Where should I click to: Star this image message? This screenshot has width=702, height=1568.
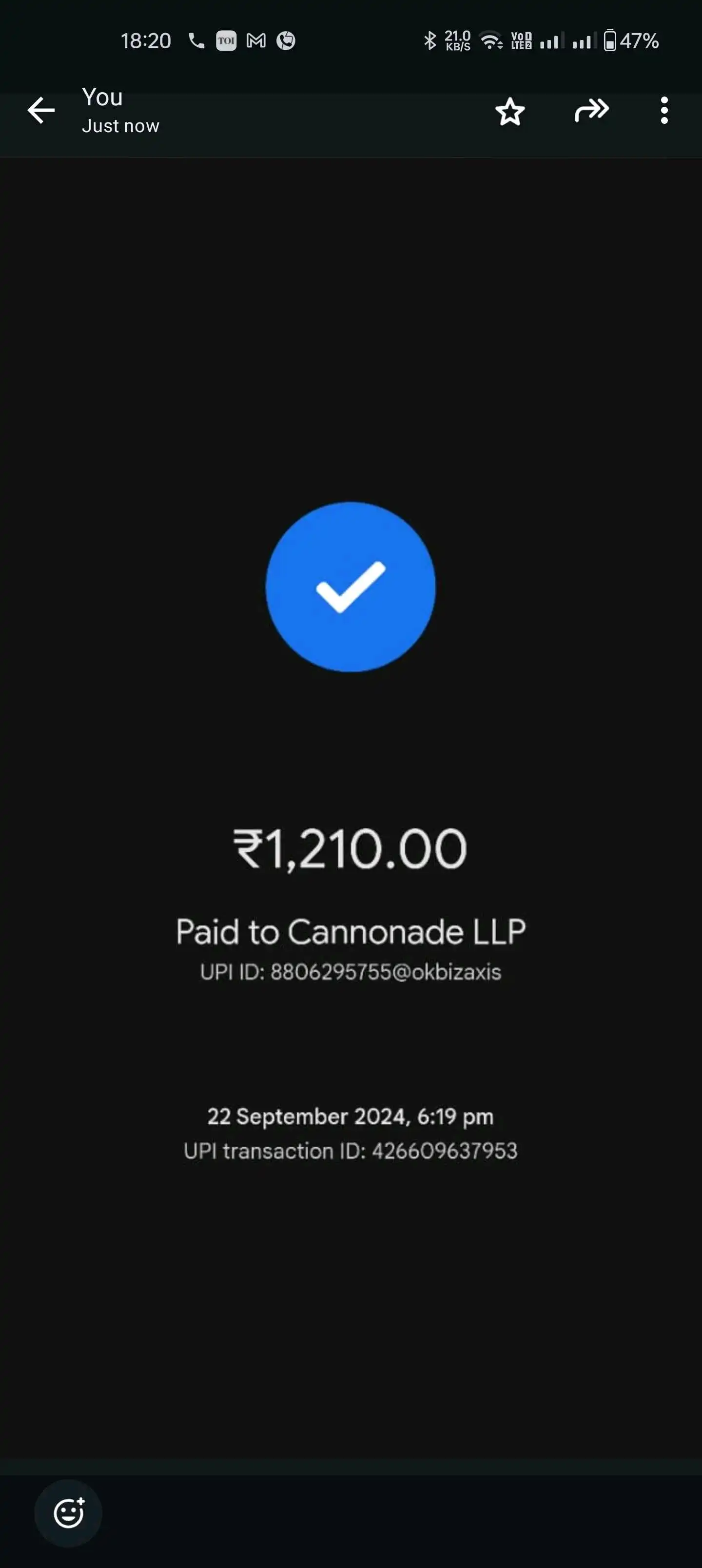coord(509,111)
